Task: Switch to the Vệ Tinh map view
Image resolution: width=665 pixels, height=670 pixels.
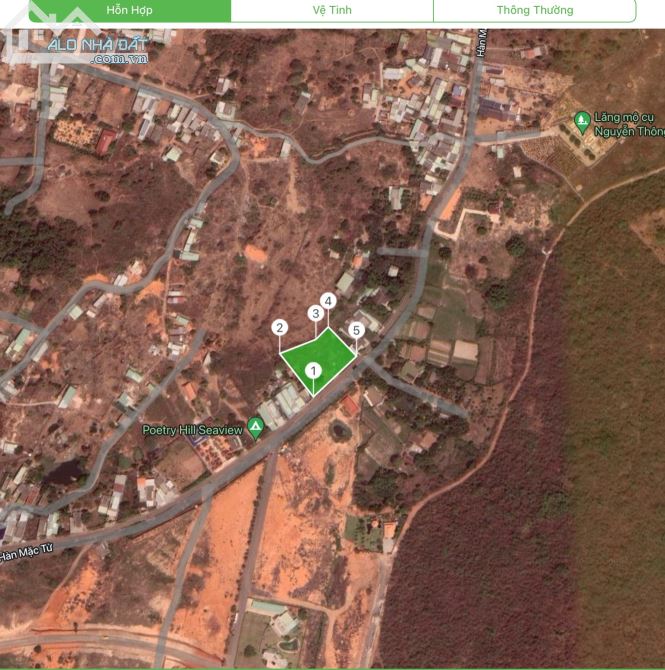Action: click(332, 10)
